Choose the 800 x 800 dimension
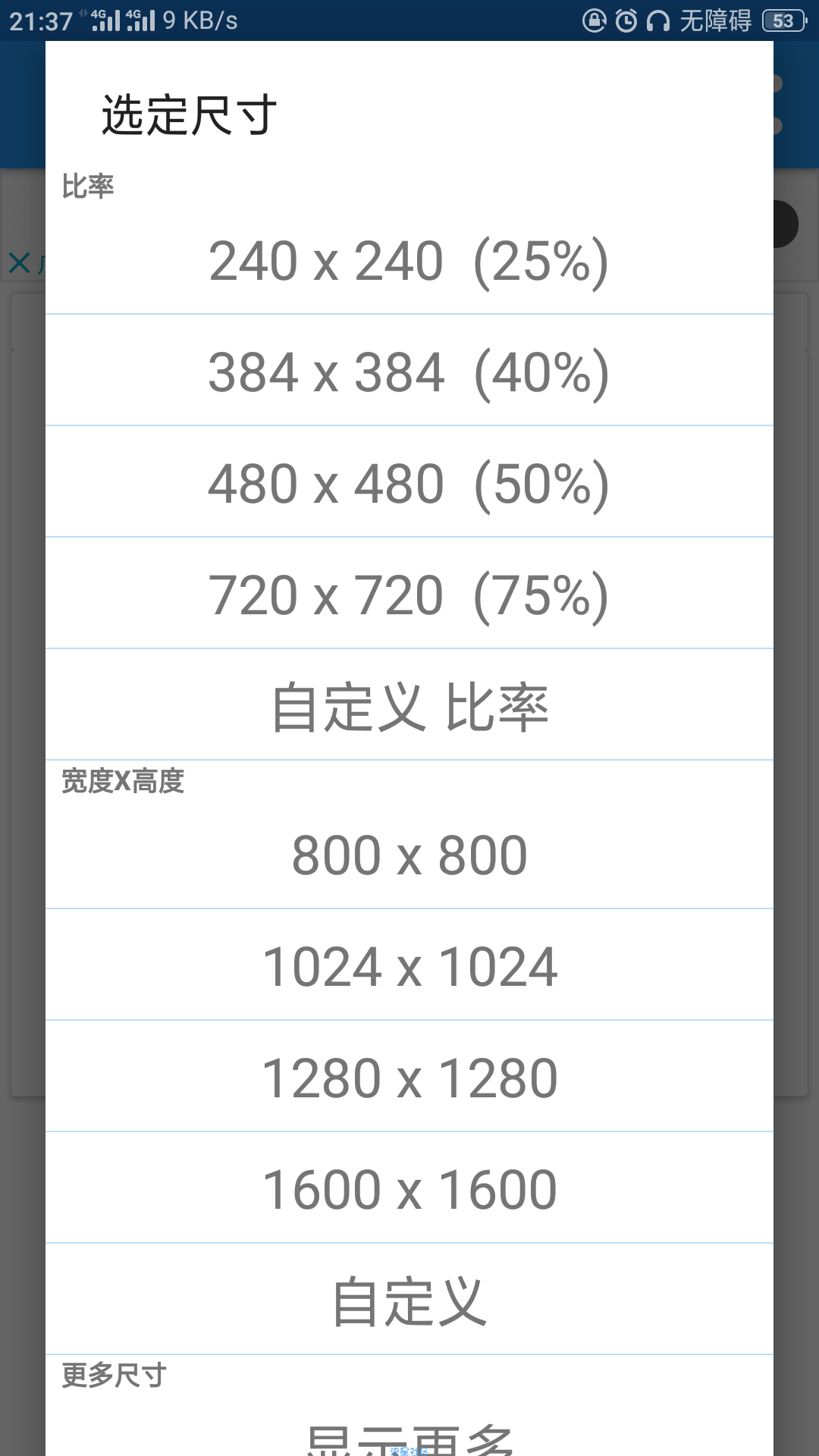 pos(409,855)
